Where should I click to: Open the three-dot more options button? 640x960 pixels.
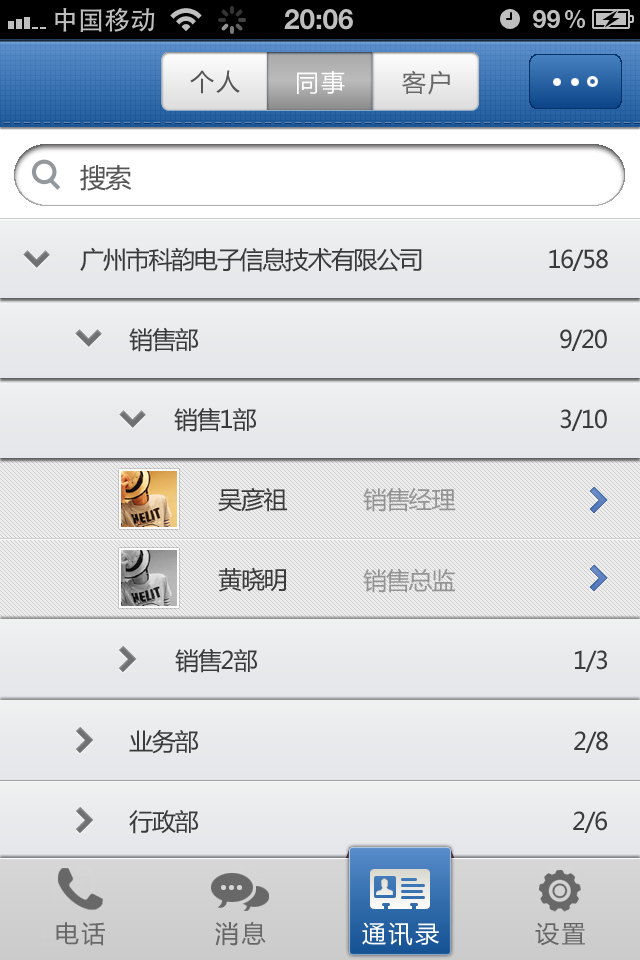coord(575,82)
